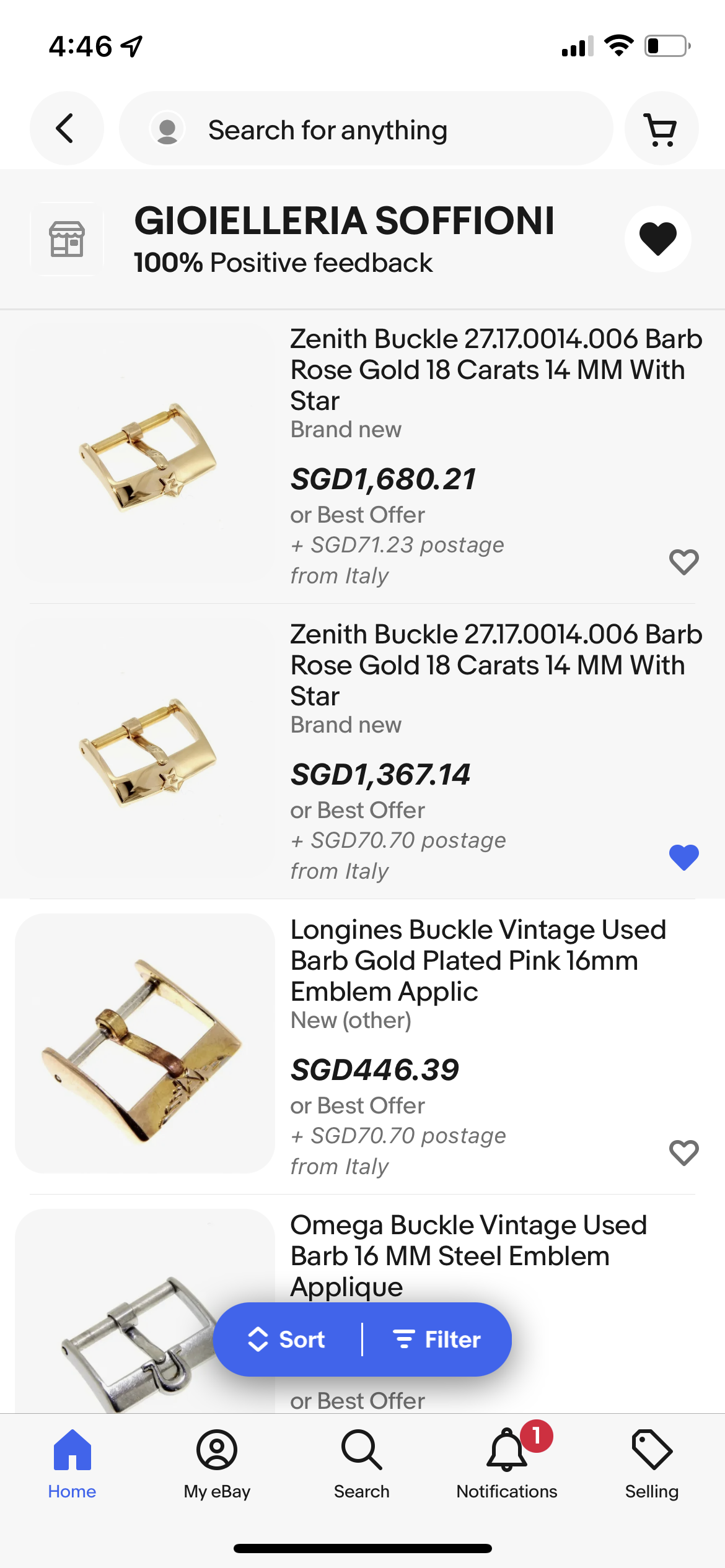The height and width of the screenshot is (1568, 725).
Task: Open Sort options
Action: (x=288, y=1339)
